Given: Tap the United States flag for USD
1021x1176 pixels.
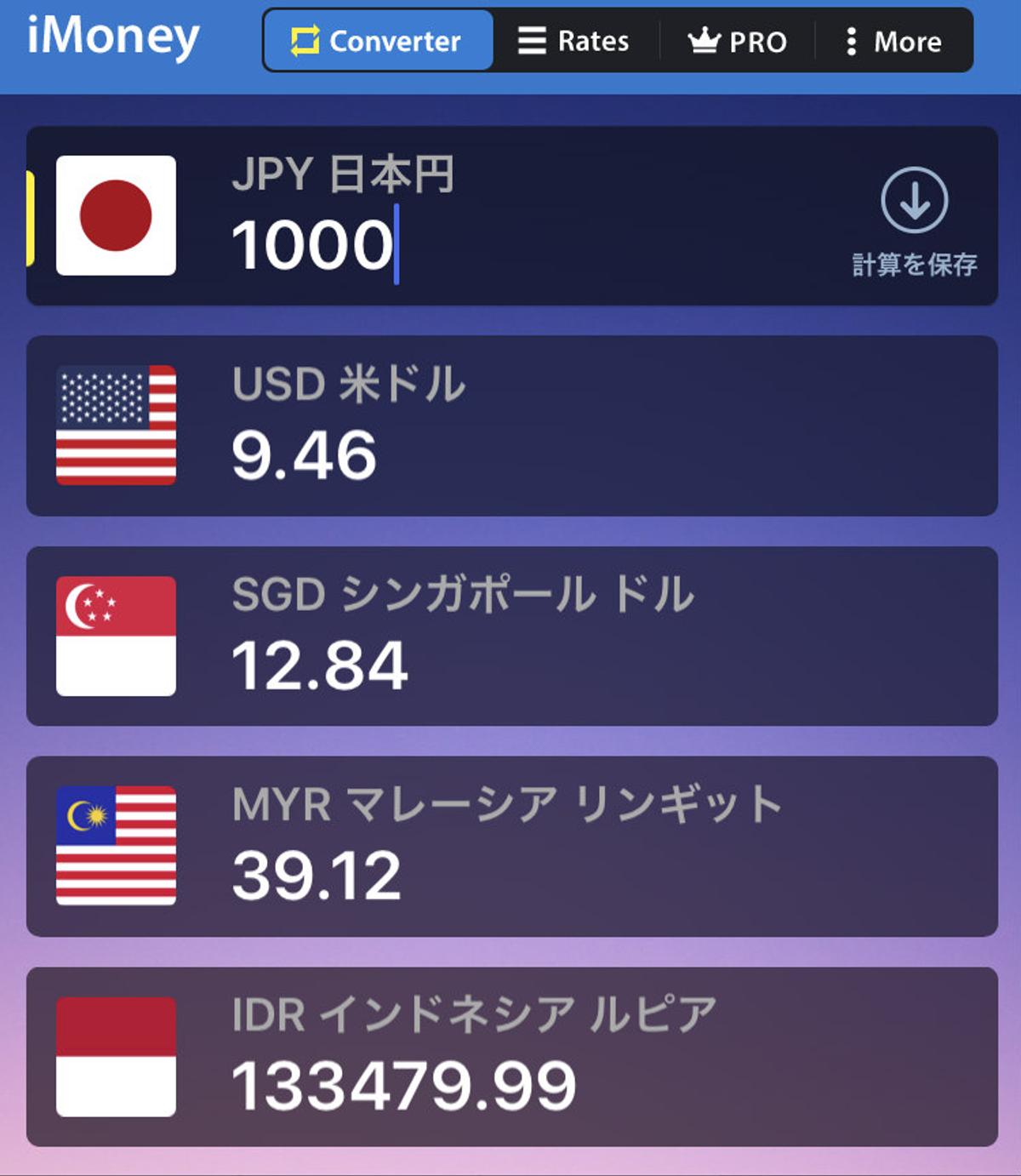Looking at the screenshot, I should [x=115, y=424].
